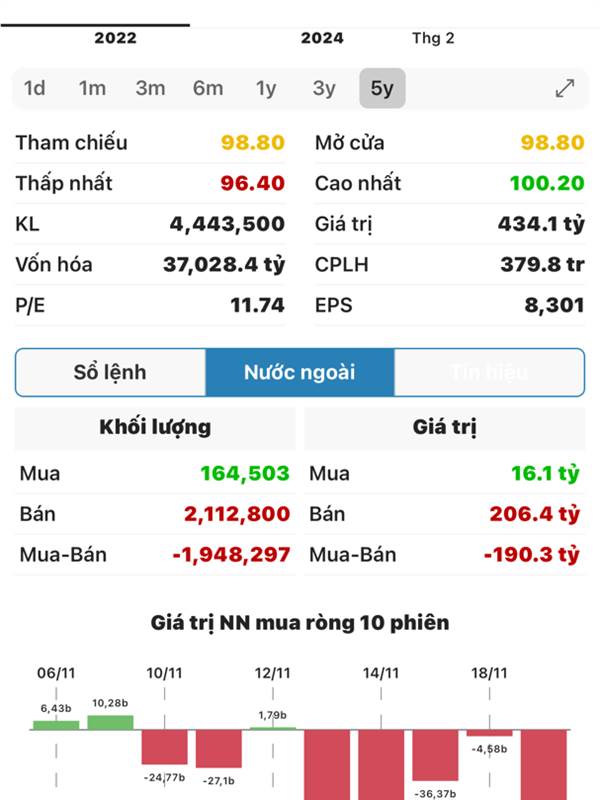Open the Tín hiệu tab
The image size is (600, 800).
[x=489, y=373]
